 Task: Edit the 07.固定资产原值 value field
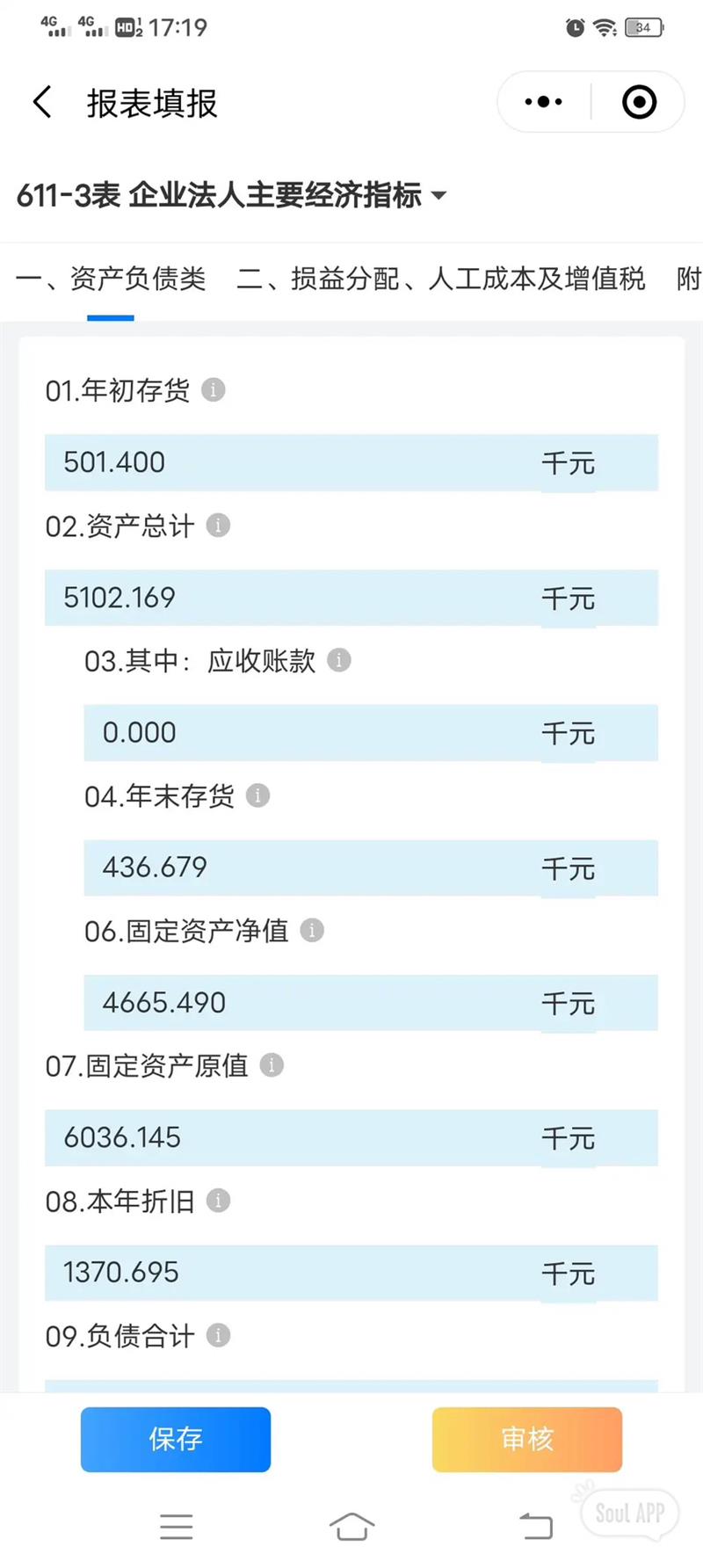coord(290,1138)
